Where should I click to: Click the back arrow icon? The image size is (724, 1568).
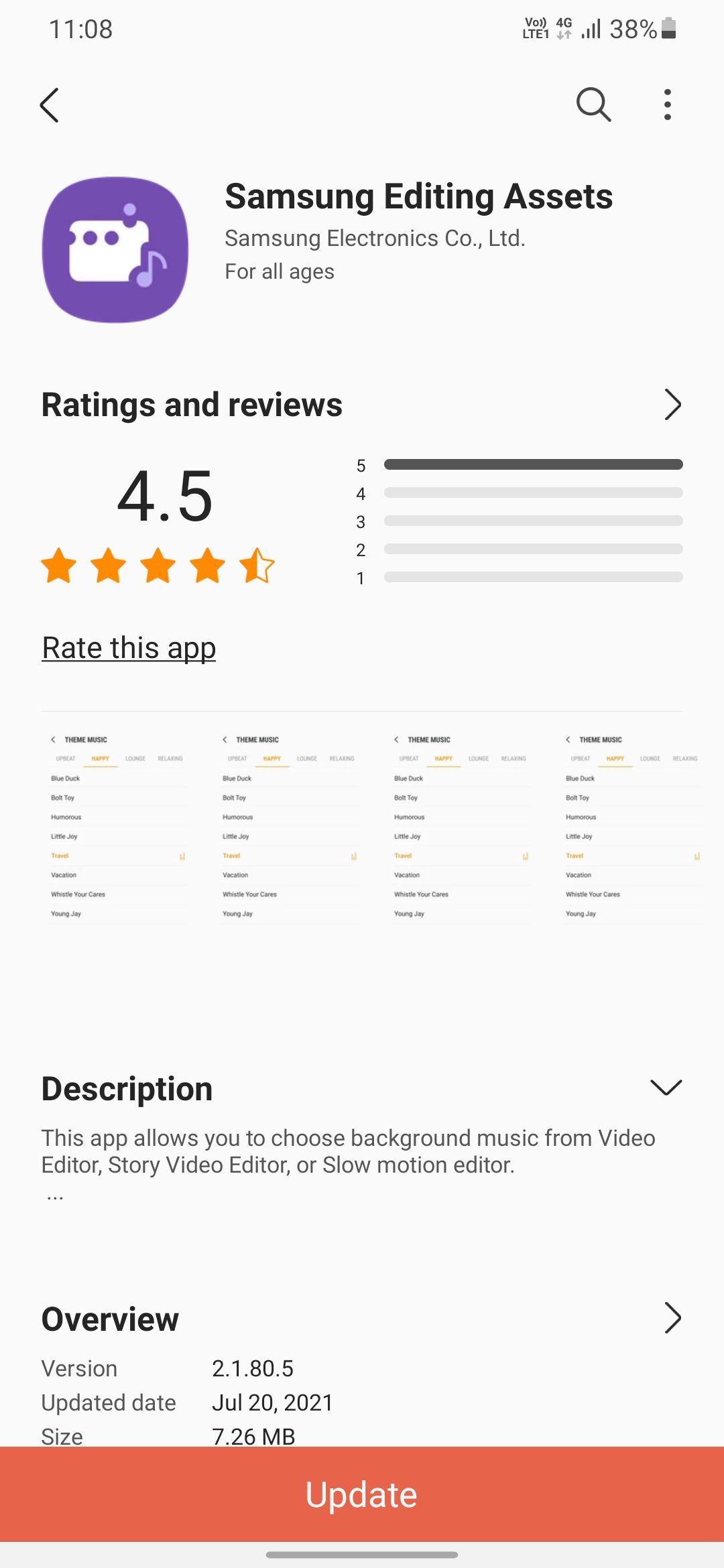pos(50,105)
